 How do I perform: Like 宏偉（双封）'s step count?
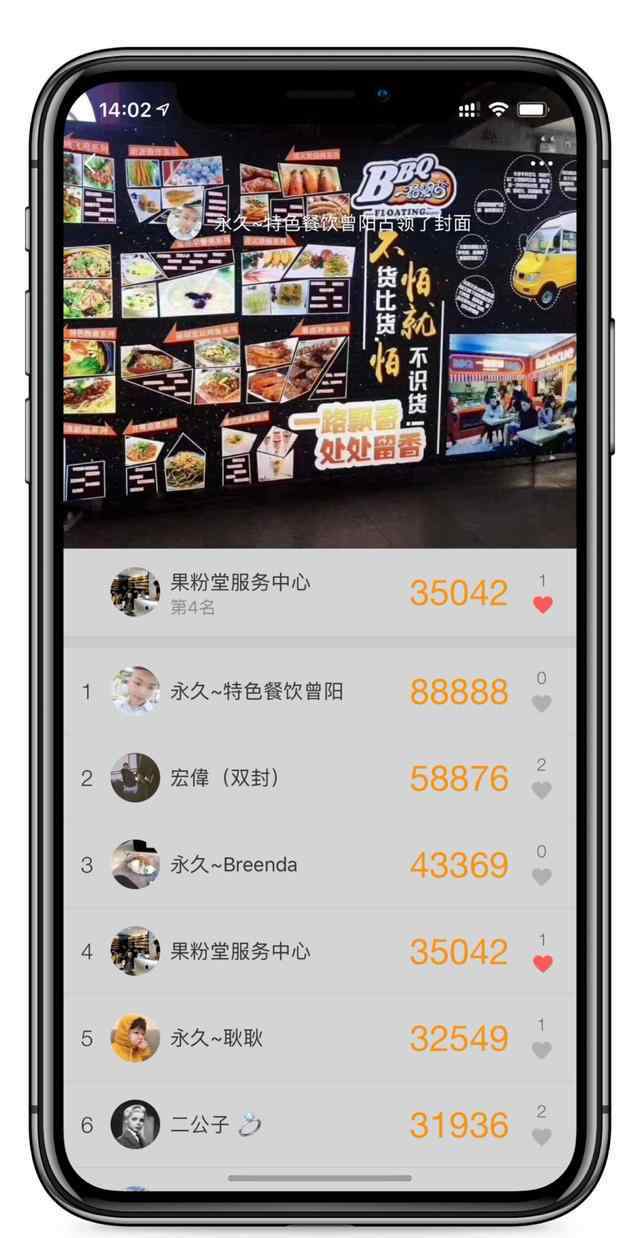(x=541, y=790)
